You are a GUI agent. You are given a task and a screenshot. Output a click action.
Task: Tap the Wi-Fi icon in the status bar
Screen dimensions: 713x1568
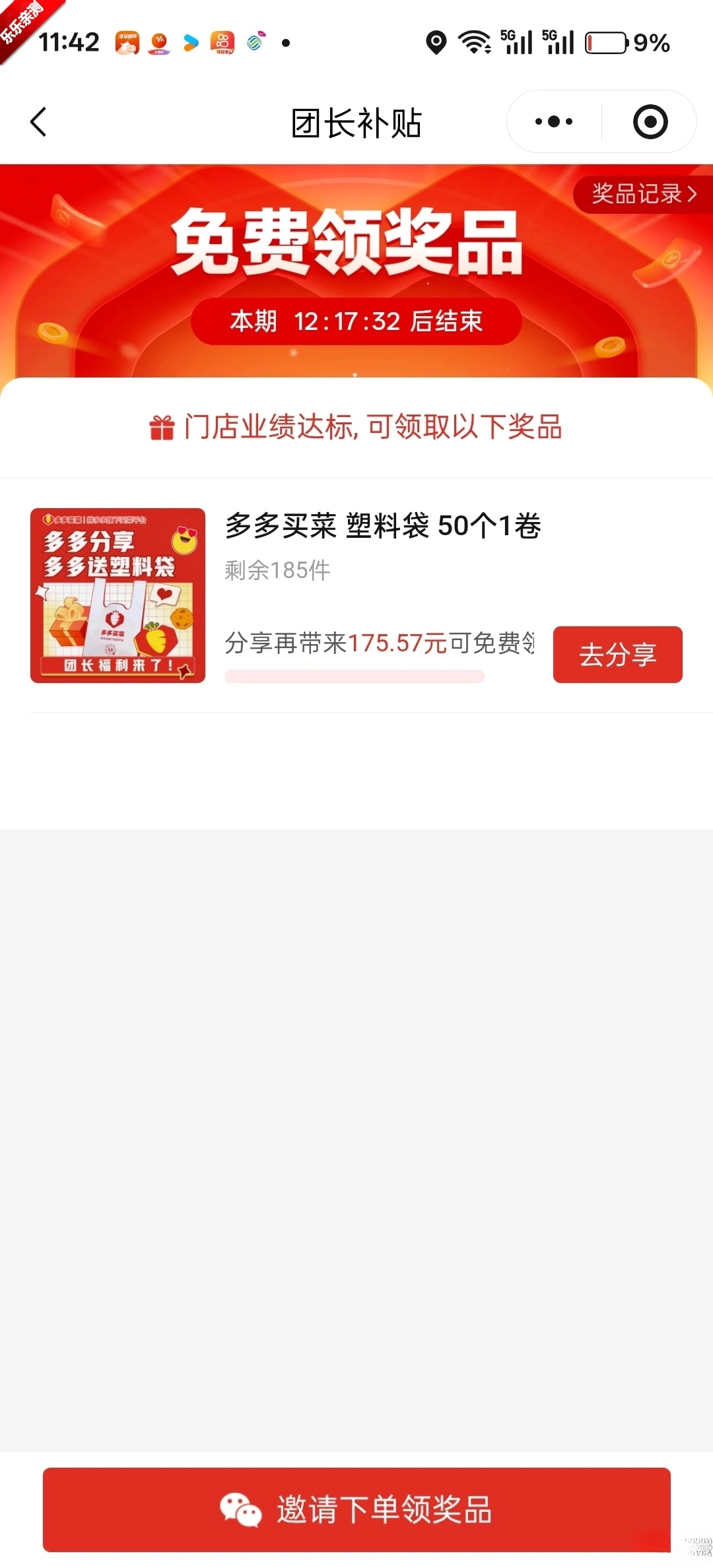pos(473,41)
